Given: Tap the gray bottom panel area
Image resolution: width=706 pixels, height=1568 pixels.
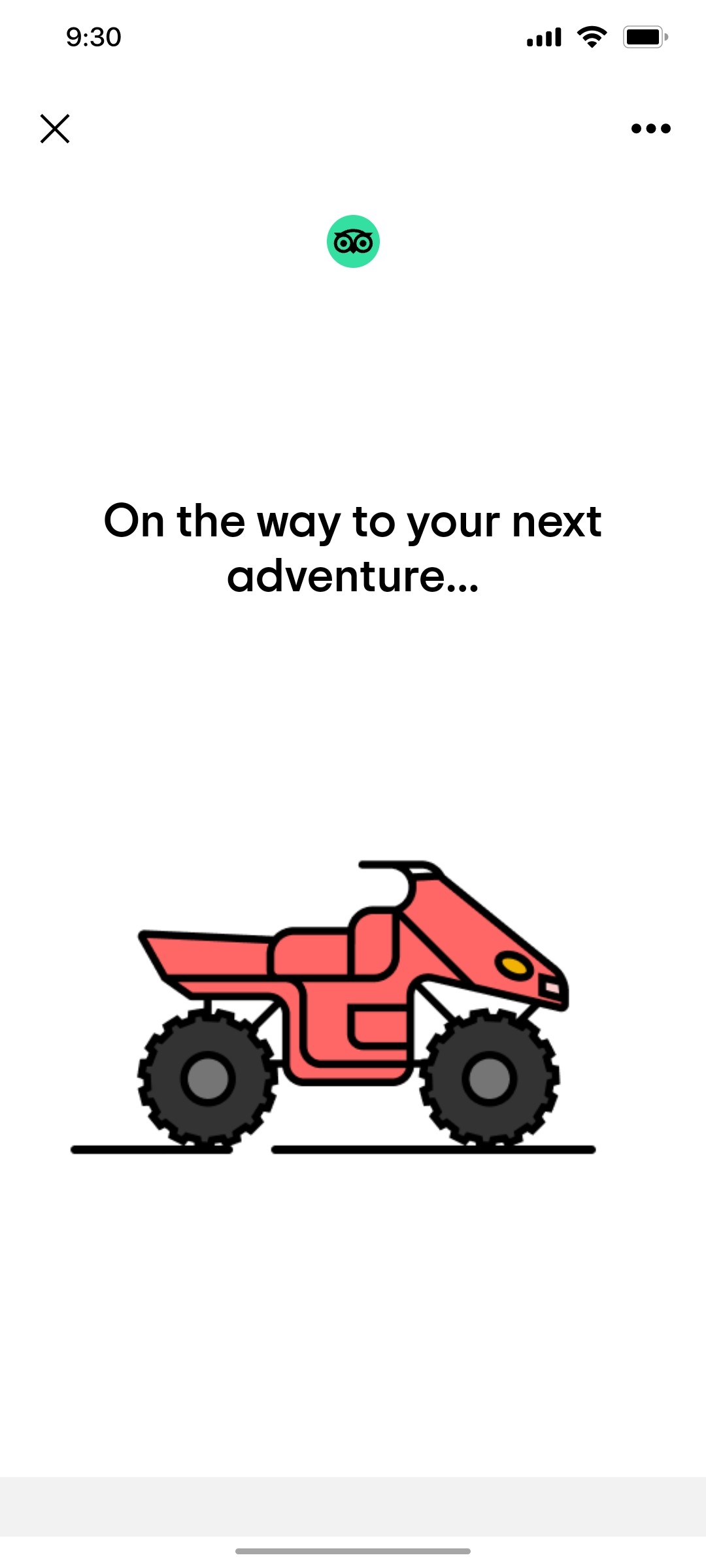Looking at the screenshot, I should point(353,1503).
